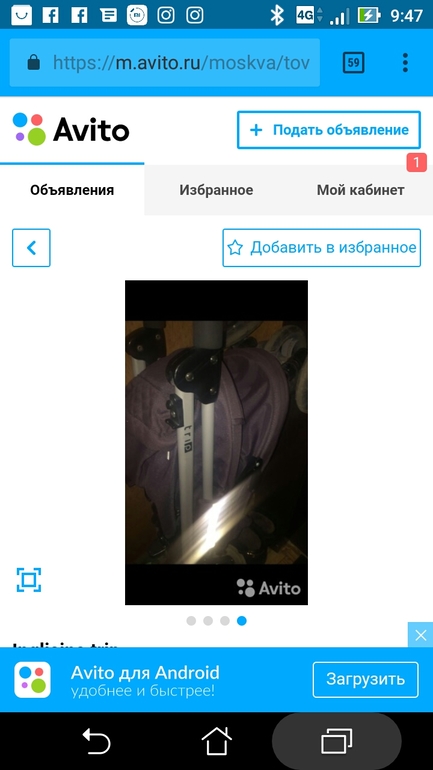The height and width of the screenshot is (770, 433).
Task: Tap Подать объявление button
Action: point(329,130)
